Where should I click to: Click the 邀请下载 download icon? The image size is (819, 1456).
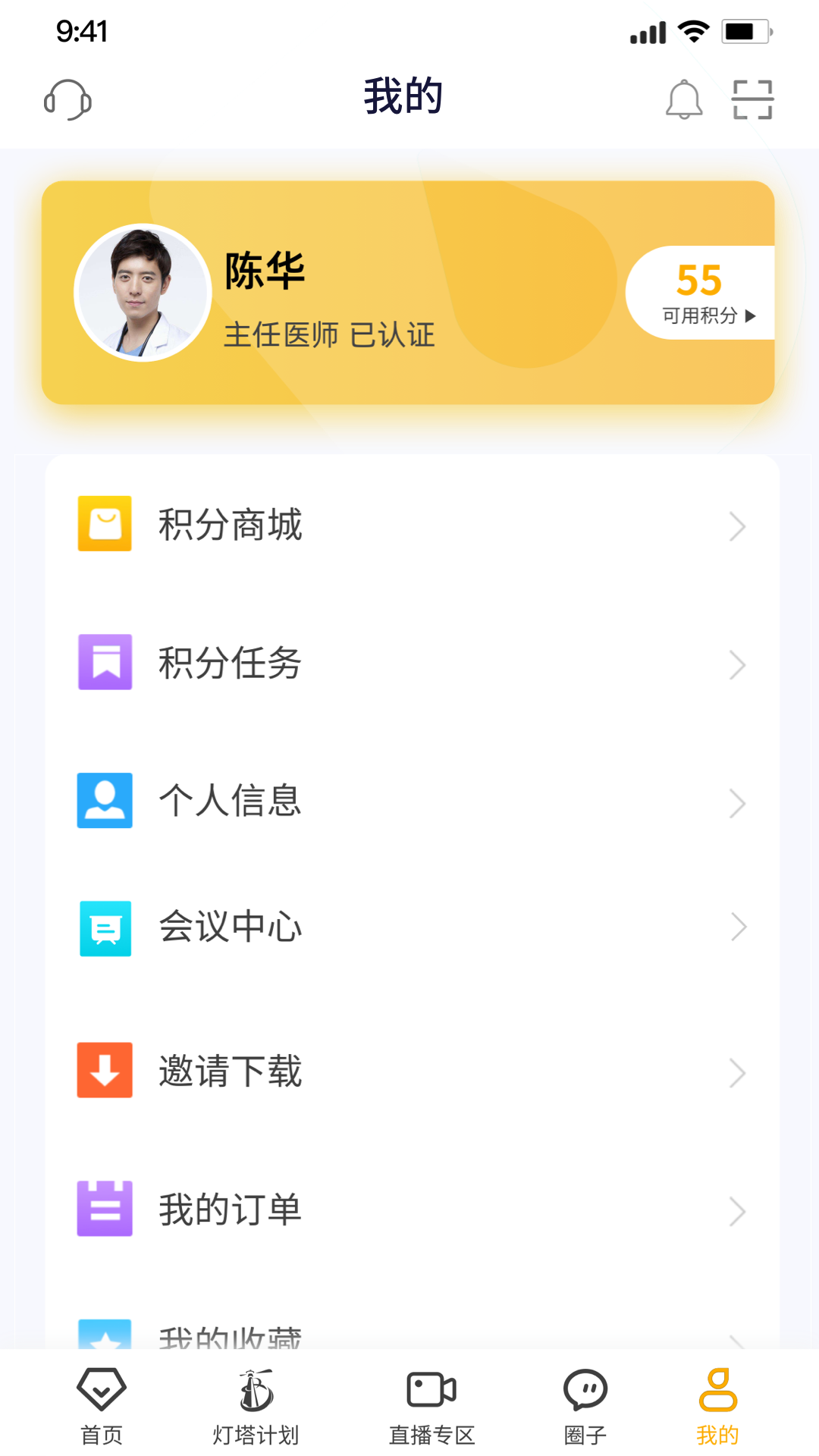105,1071
